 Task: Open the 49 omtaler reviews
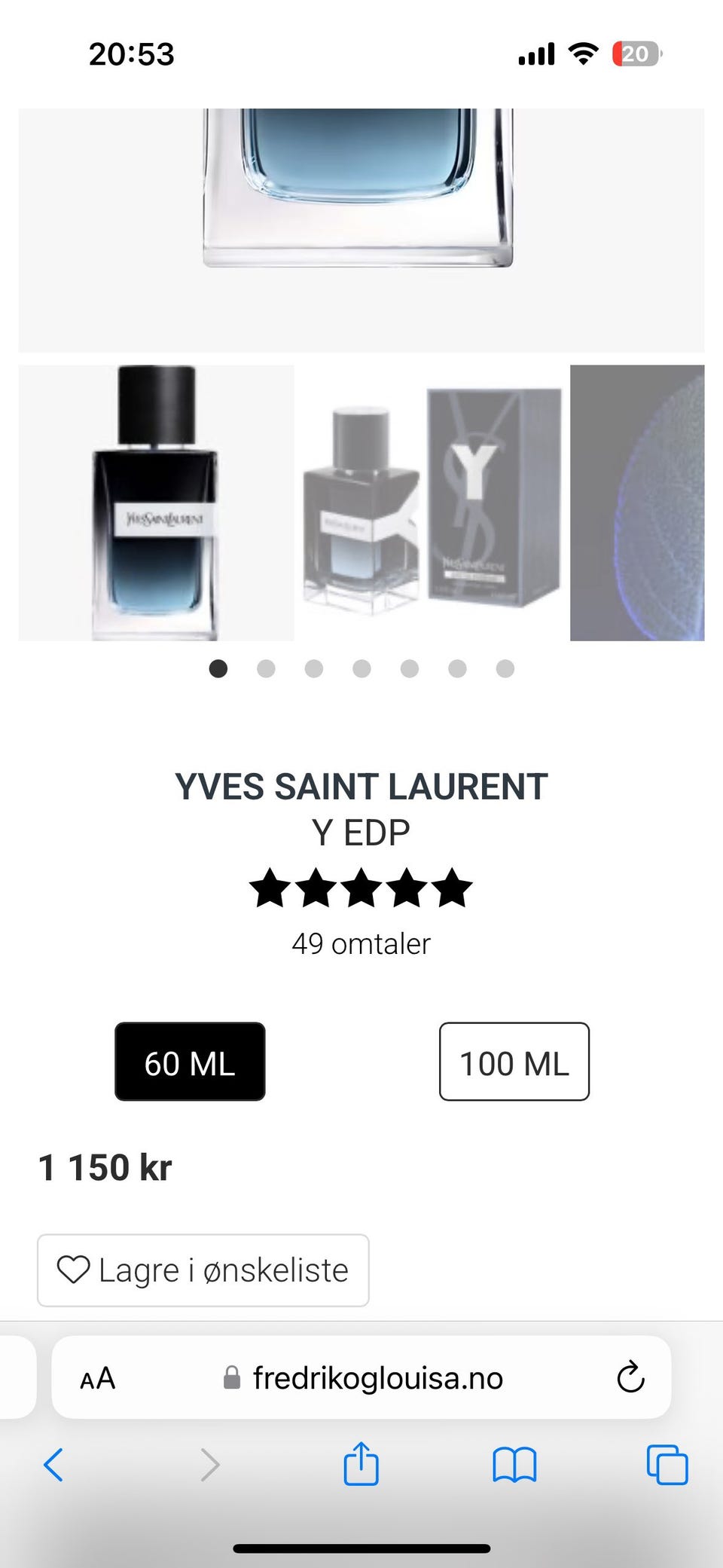pos(361,943)
